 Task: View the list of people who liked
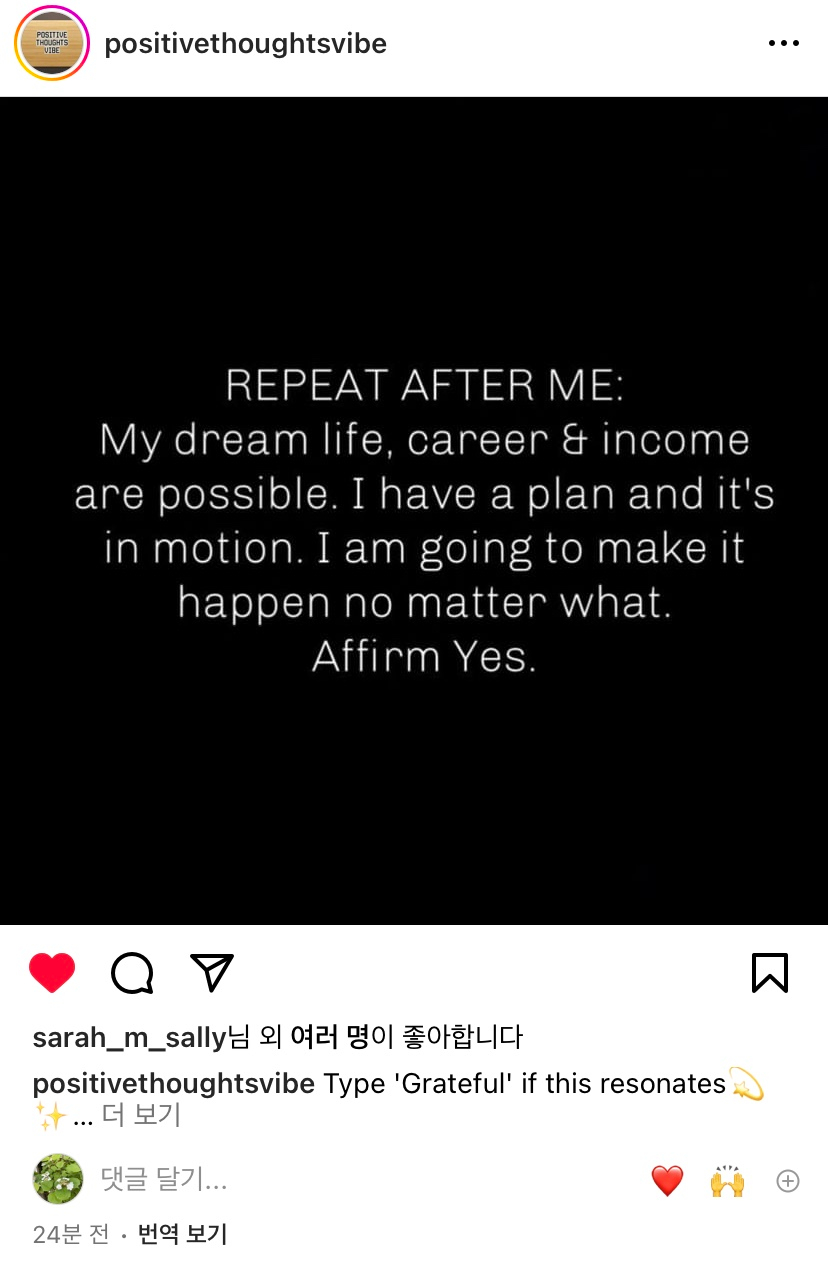330,1037
